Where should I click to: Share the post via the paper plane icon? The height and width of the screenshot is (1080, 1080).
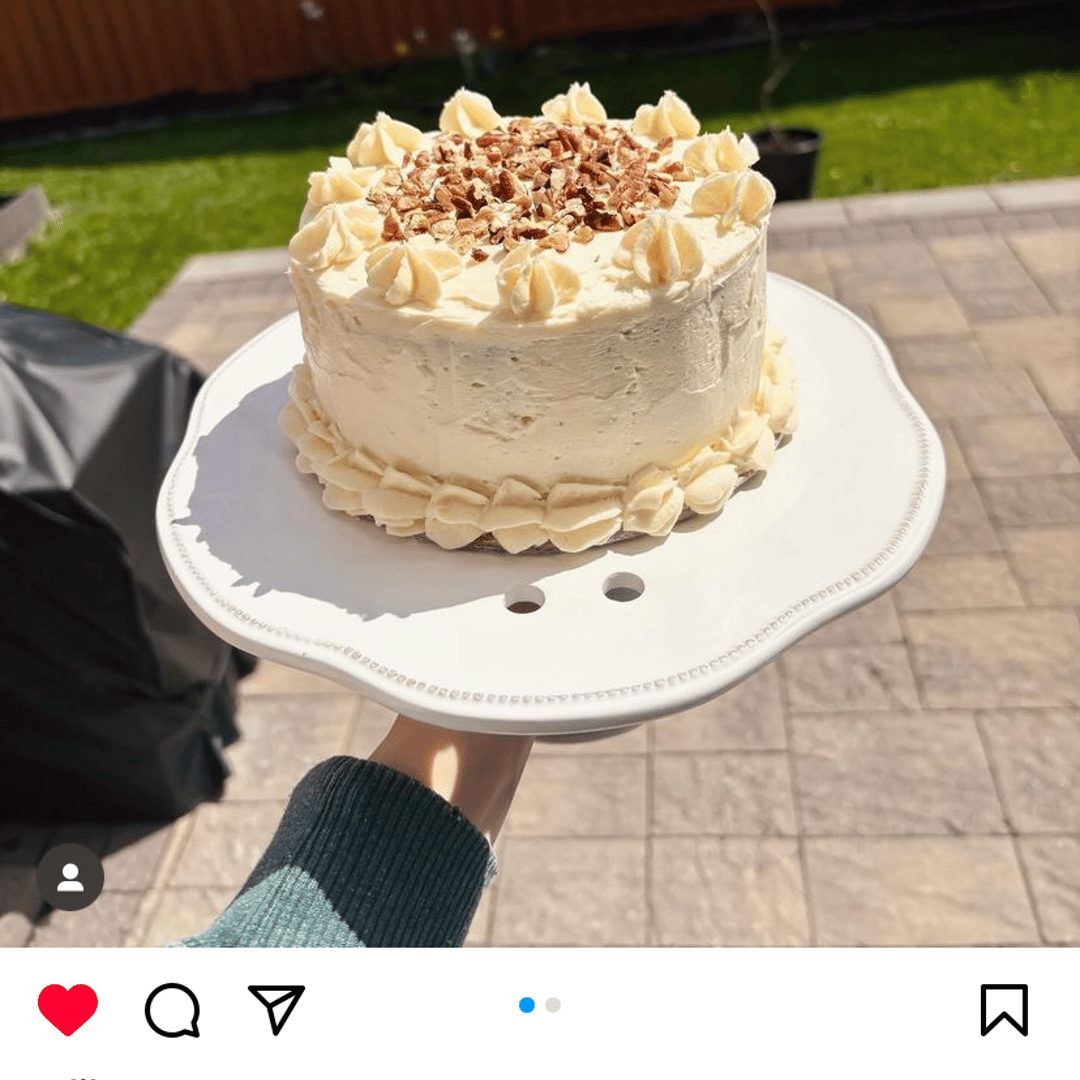(276, 1009)
